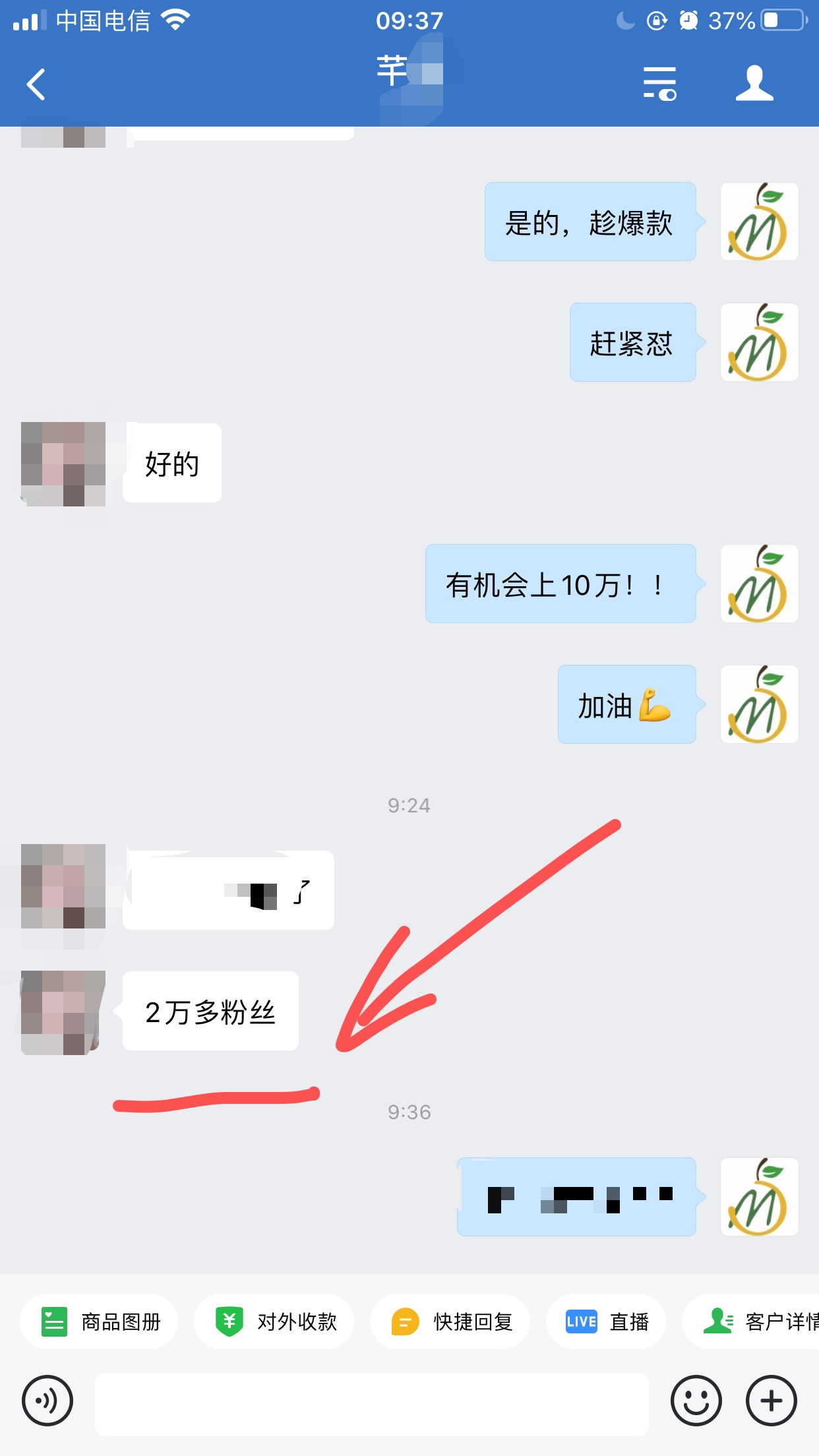Open the emoji smiley face picker

[697, 1399]
